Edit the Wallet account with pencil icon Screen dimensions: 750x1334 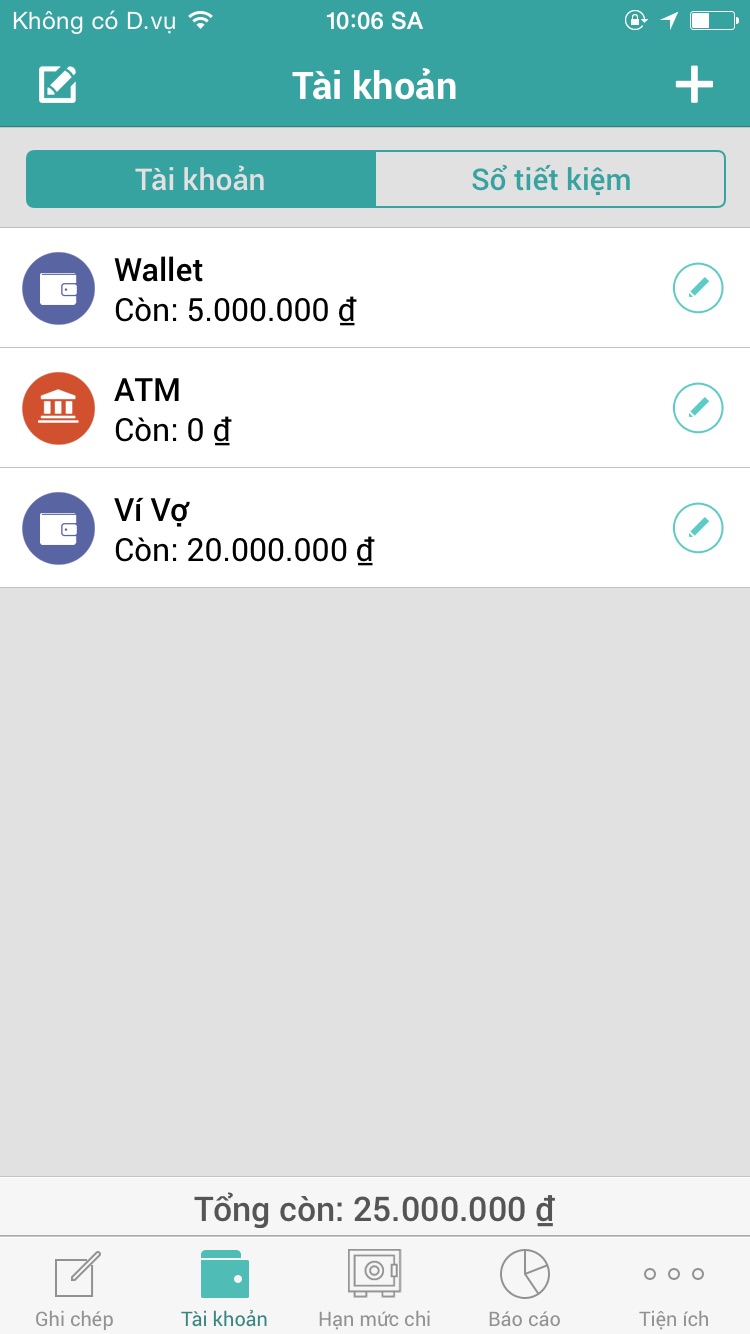(698, 288)
